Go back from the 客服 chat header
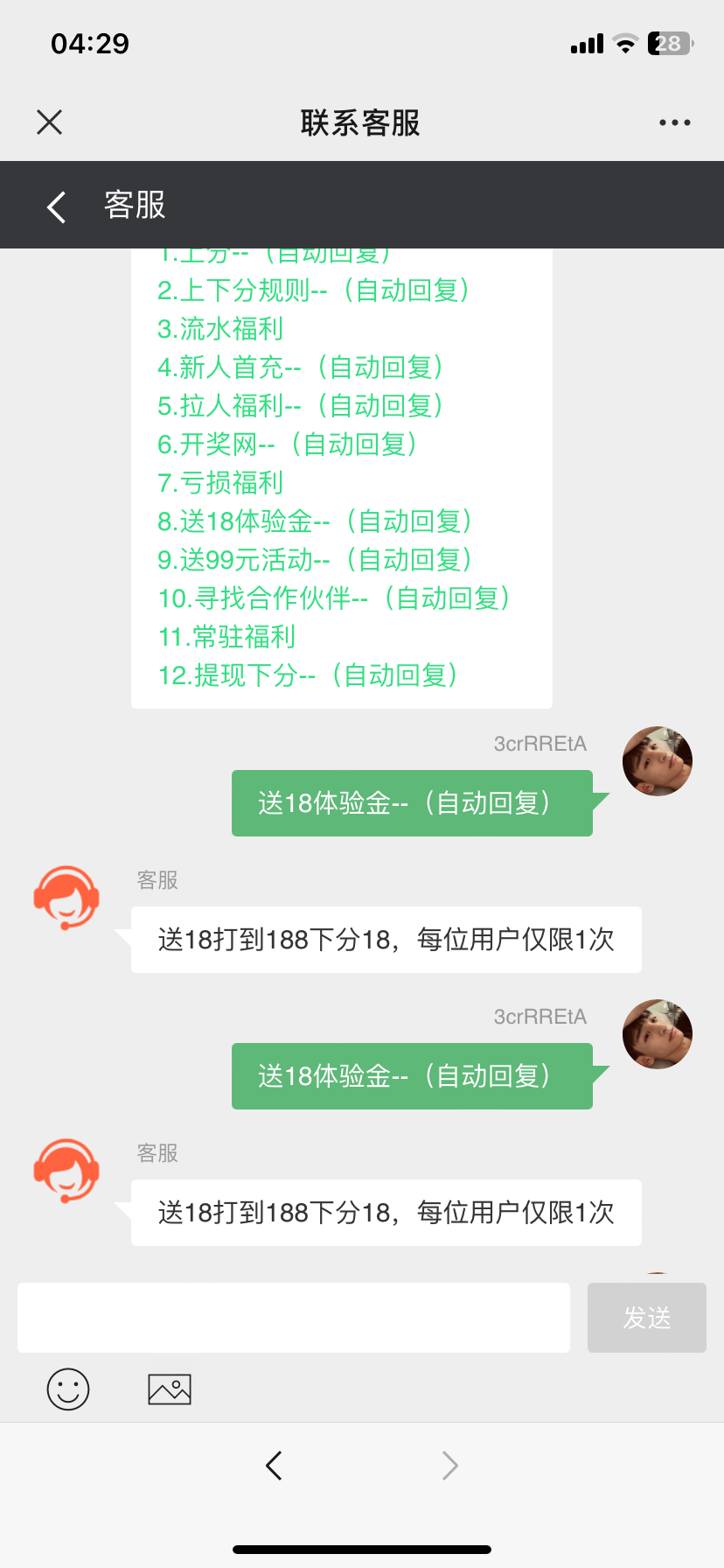The height and width of the screenshot is (1568, 724). 57,206
